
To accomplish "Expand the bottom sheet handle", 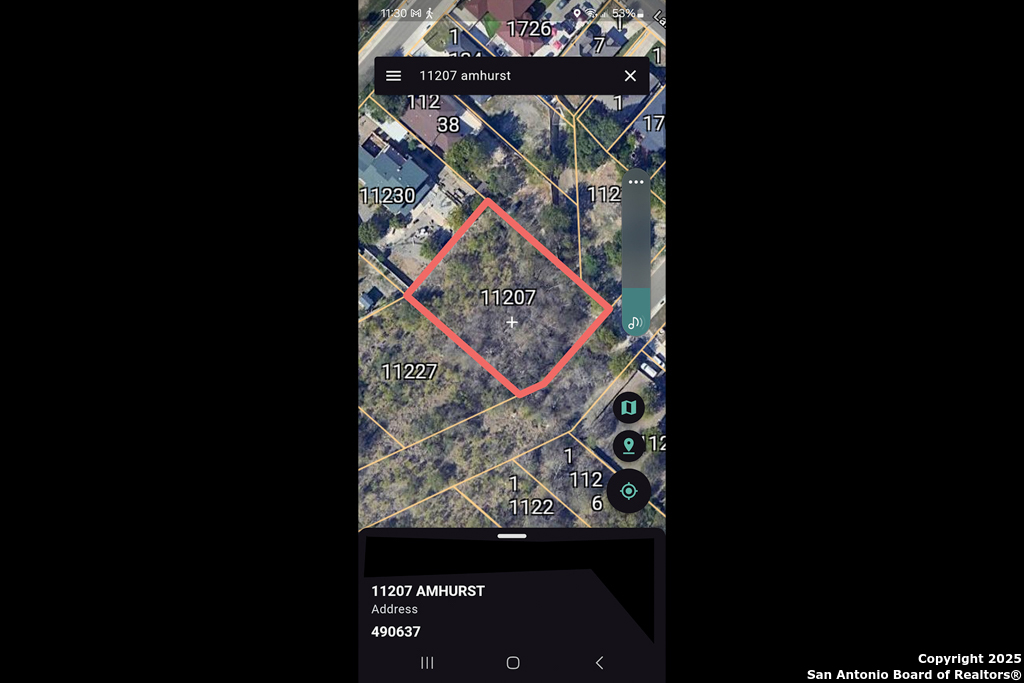I will (x=511, y=537).
